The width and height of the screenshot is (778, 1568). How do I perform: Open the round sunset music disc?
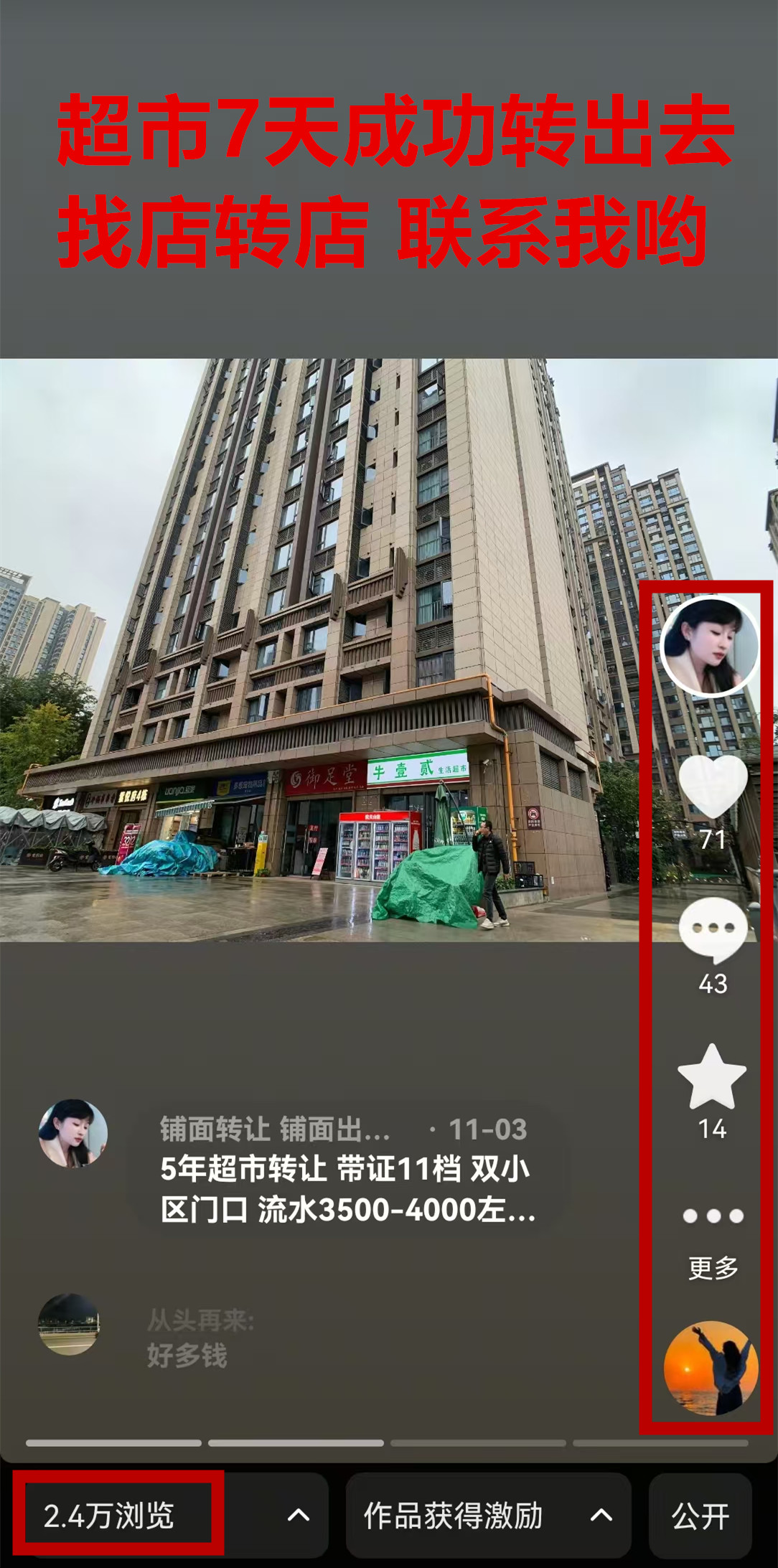click(711, 1368)
